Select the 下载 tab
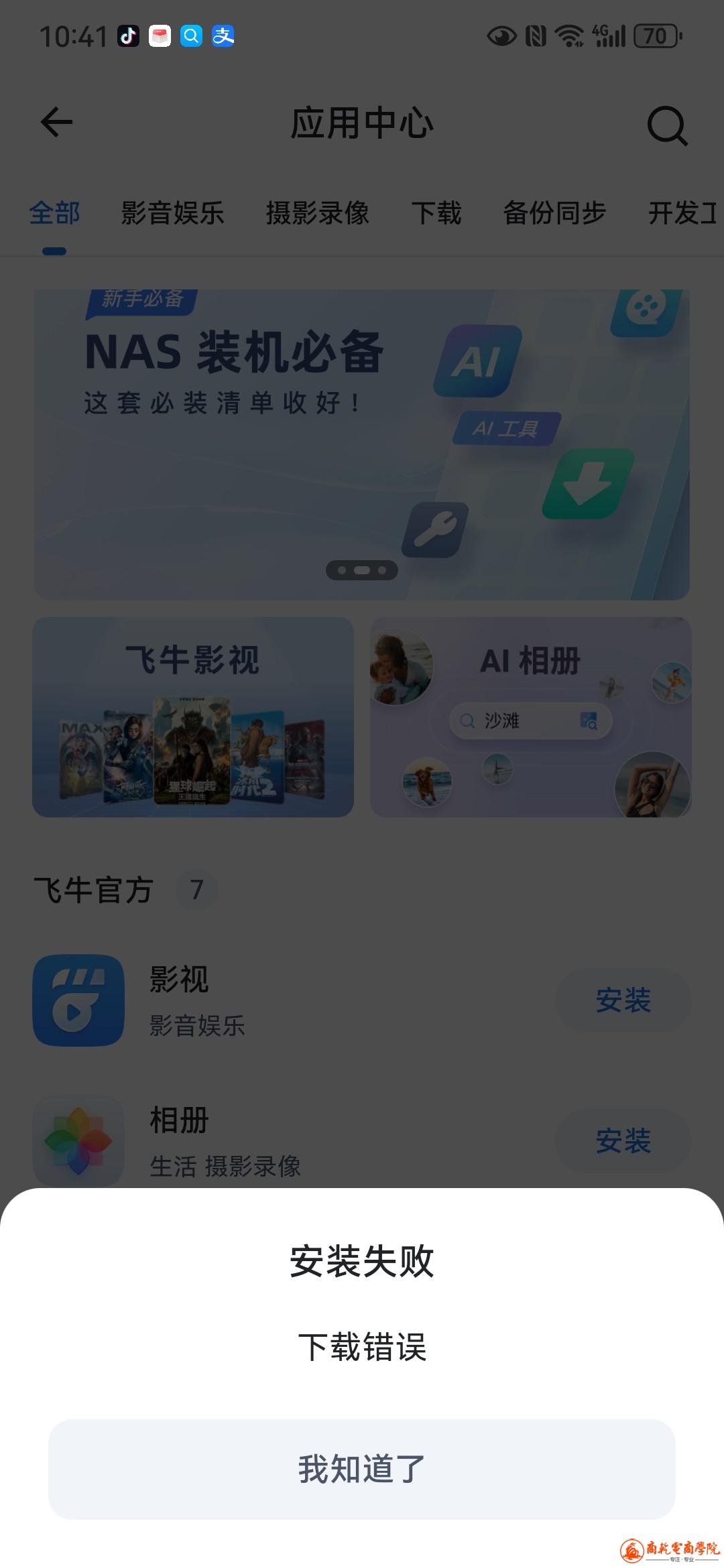The height and width of the screenshot is (1568, 724). point(436,214)
